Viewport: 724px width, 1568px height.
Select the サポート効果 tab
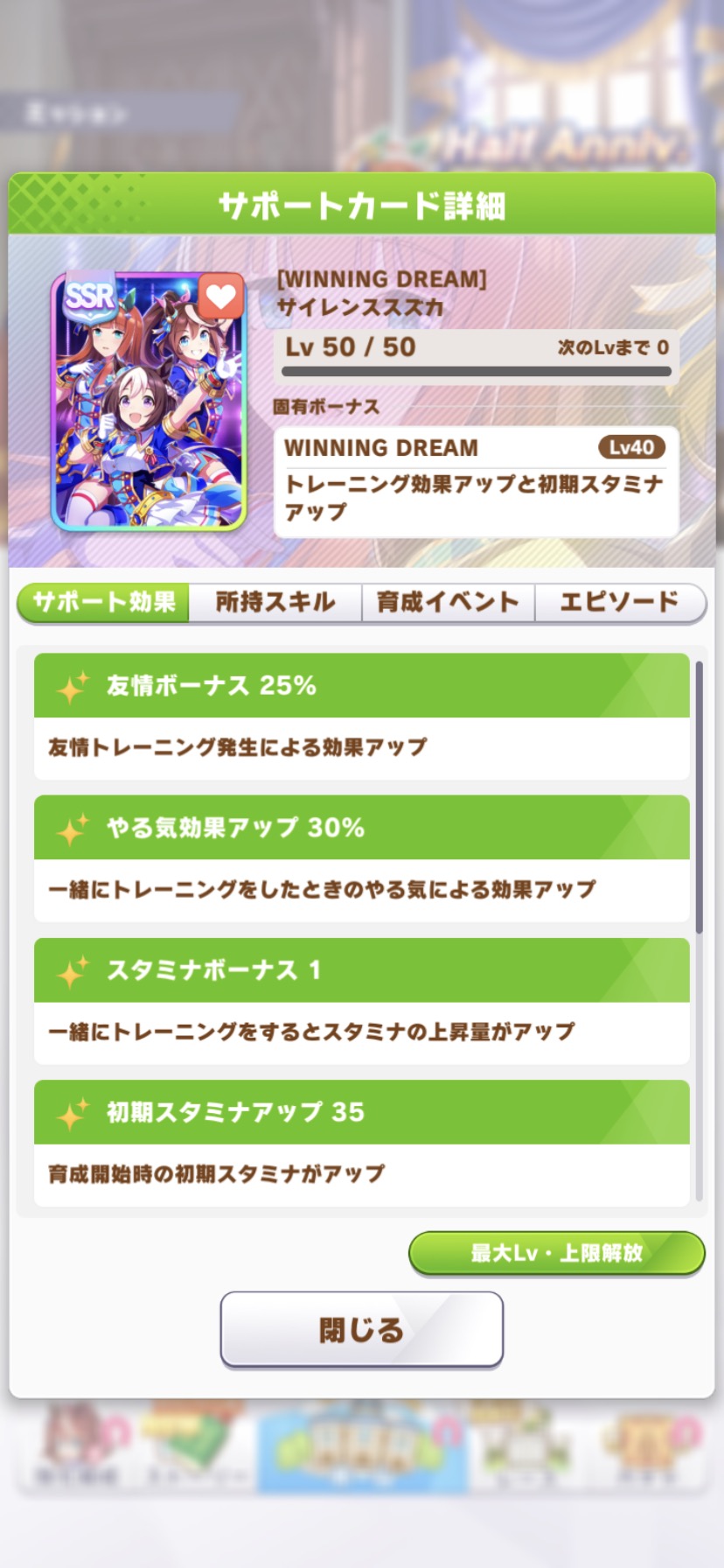[104, 602]
